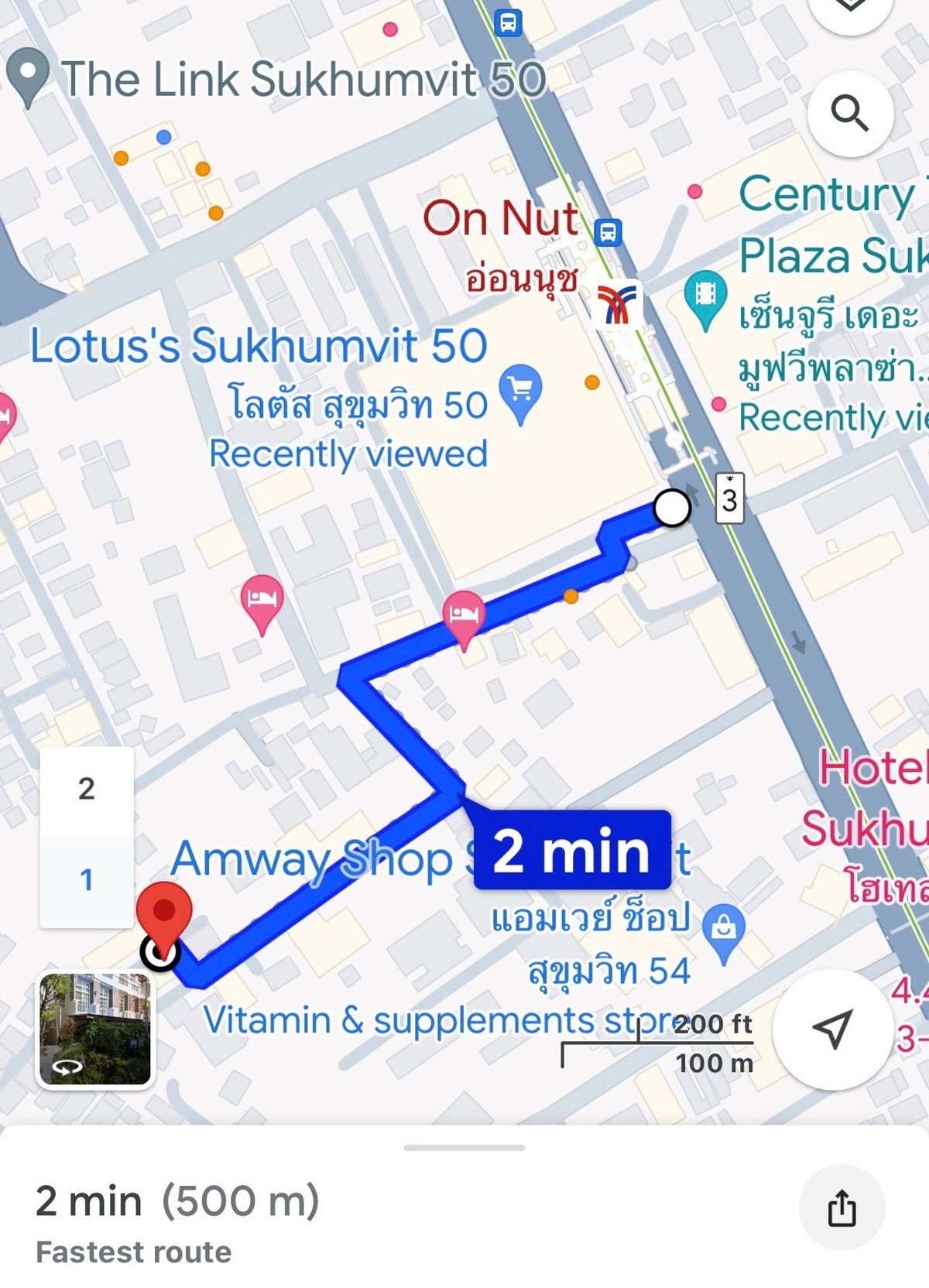Open the map layers button

tap(850, 8)
